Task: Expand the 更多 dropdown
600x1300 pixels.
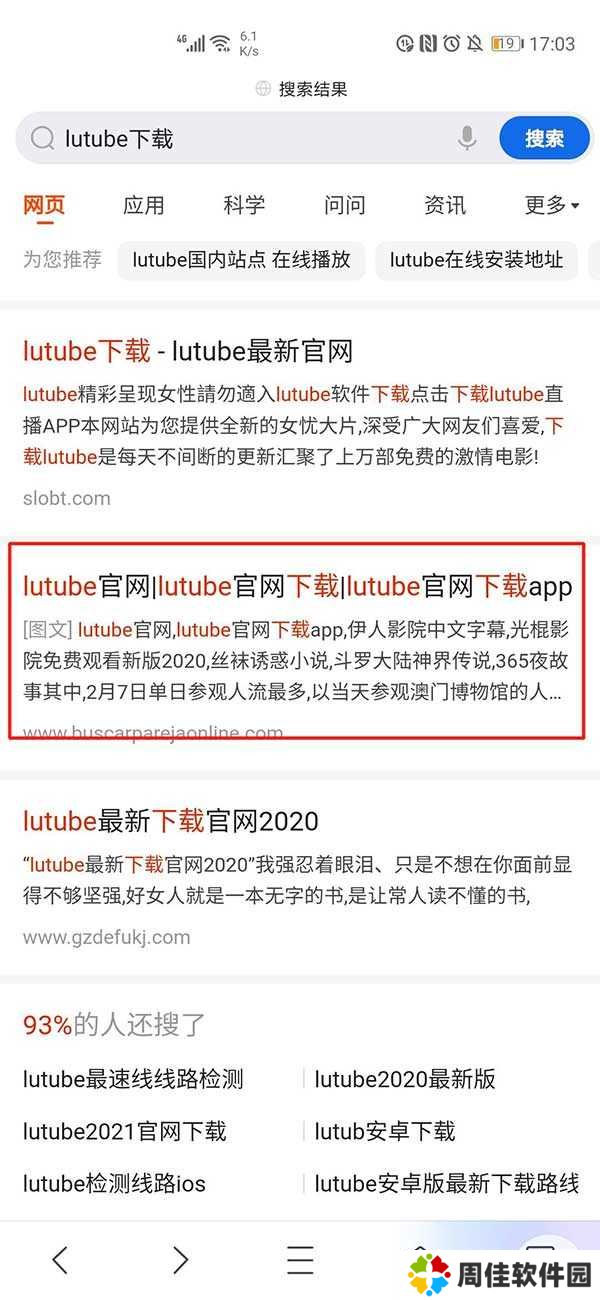Action: [x=551, y=205]
